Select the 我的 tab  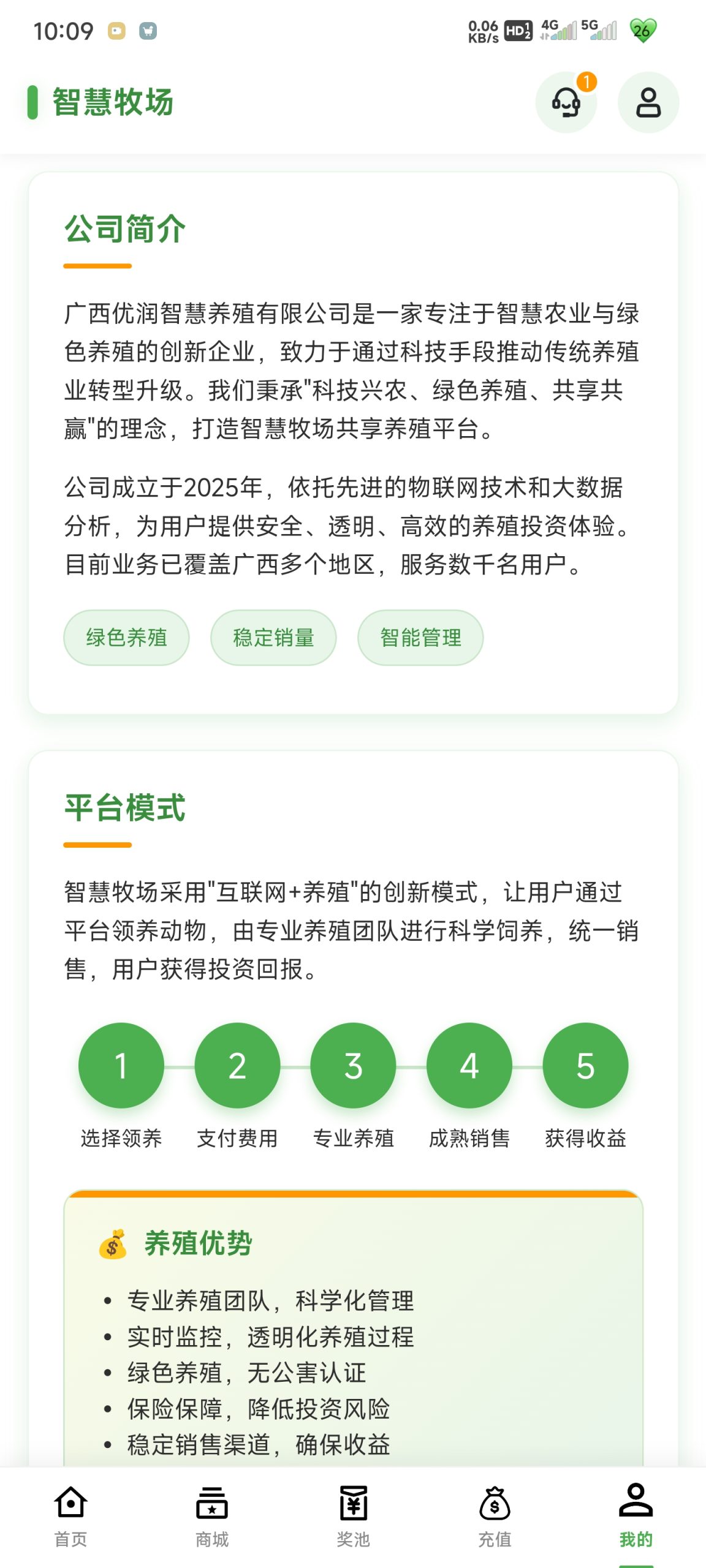(x=636, y=1515)
